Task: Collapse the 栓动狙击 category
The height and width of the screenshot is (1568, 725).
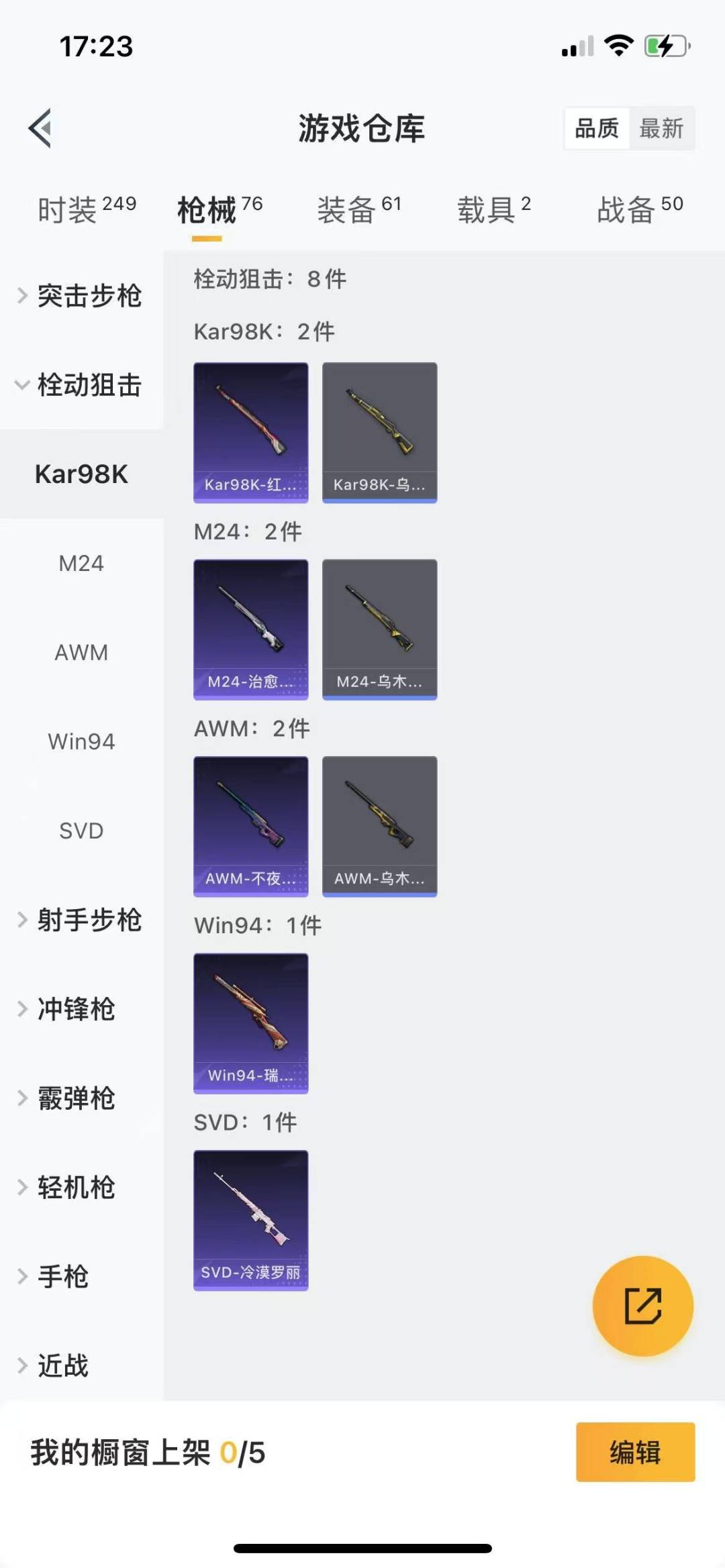Action: point(81,385)
